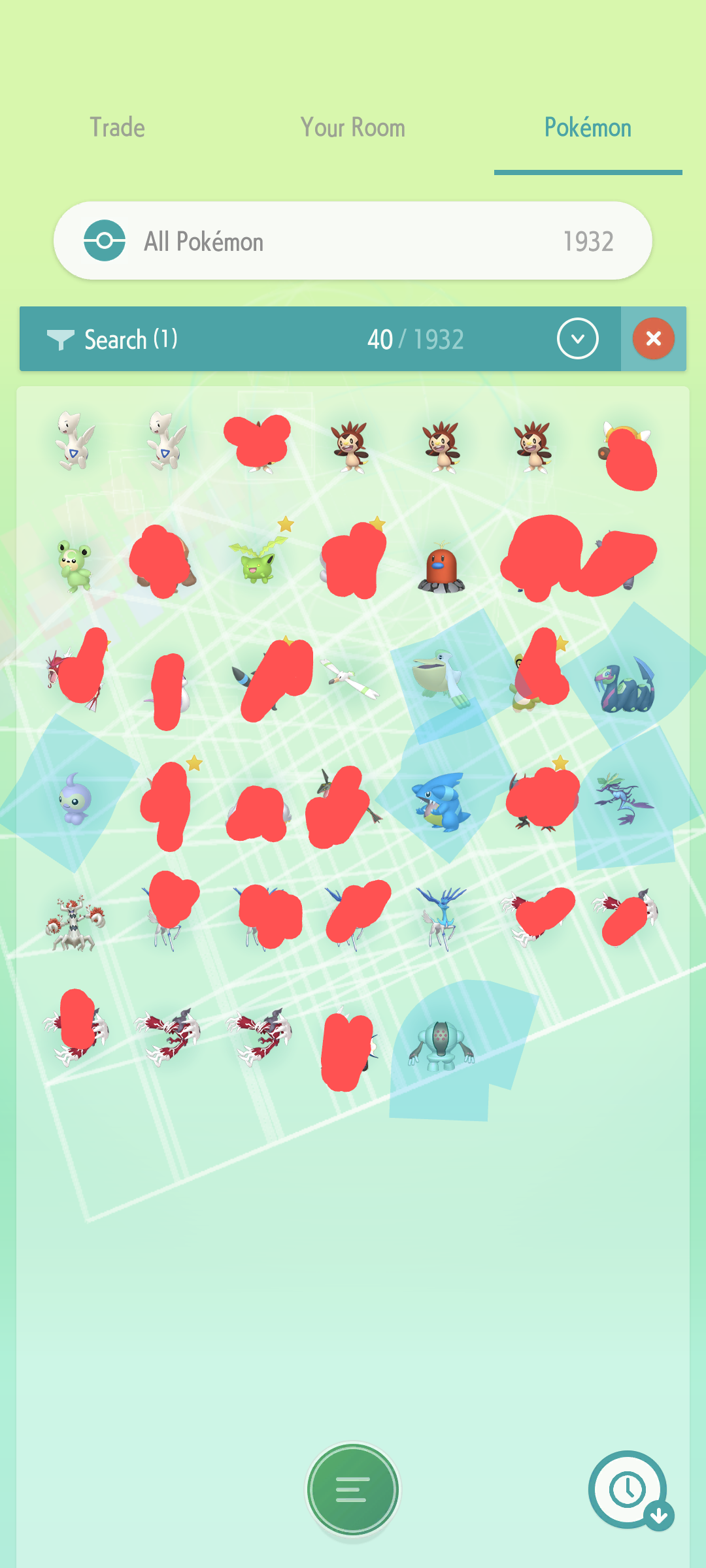Select the Politoed frog Pokémon
The width and height of the screenshot is (706, 1568).
(x=75, y=566)
